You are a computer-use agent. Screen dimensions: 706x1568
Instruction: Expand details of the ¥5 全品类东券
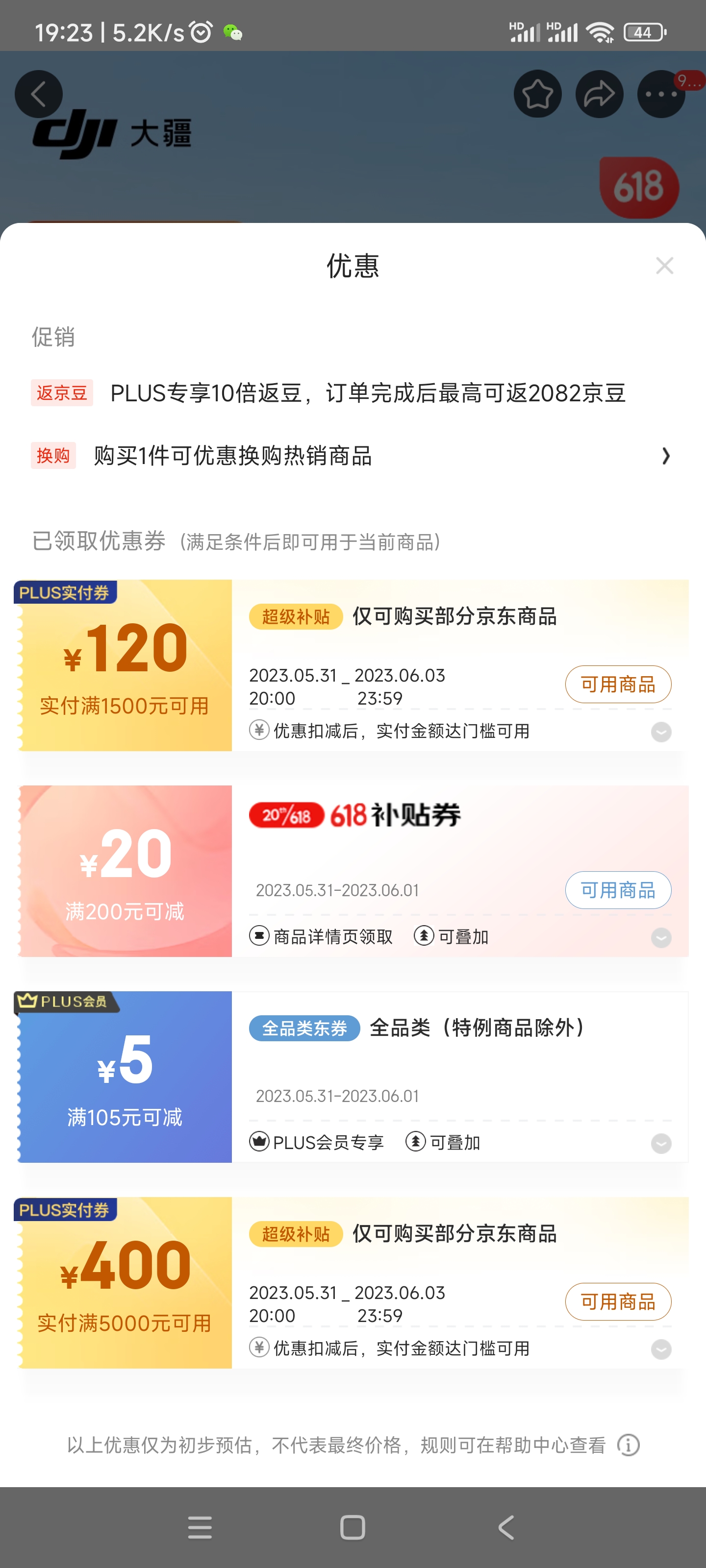coord(661,1143)
